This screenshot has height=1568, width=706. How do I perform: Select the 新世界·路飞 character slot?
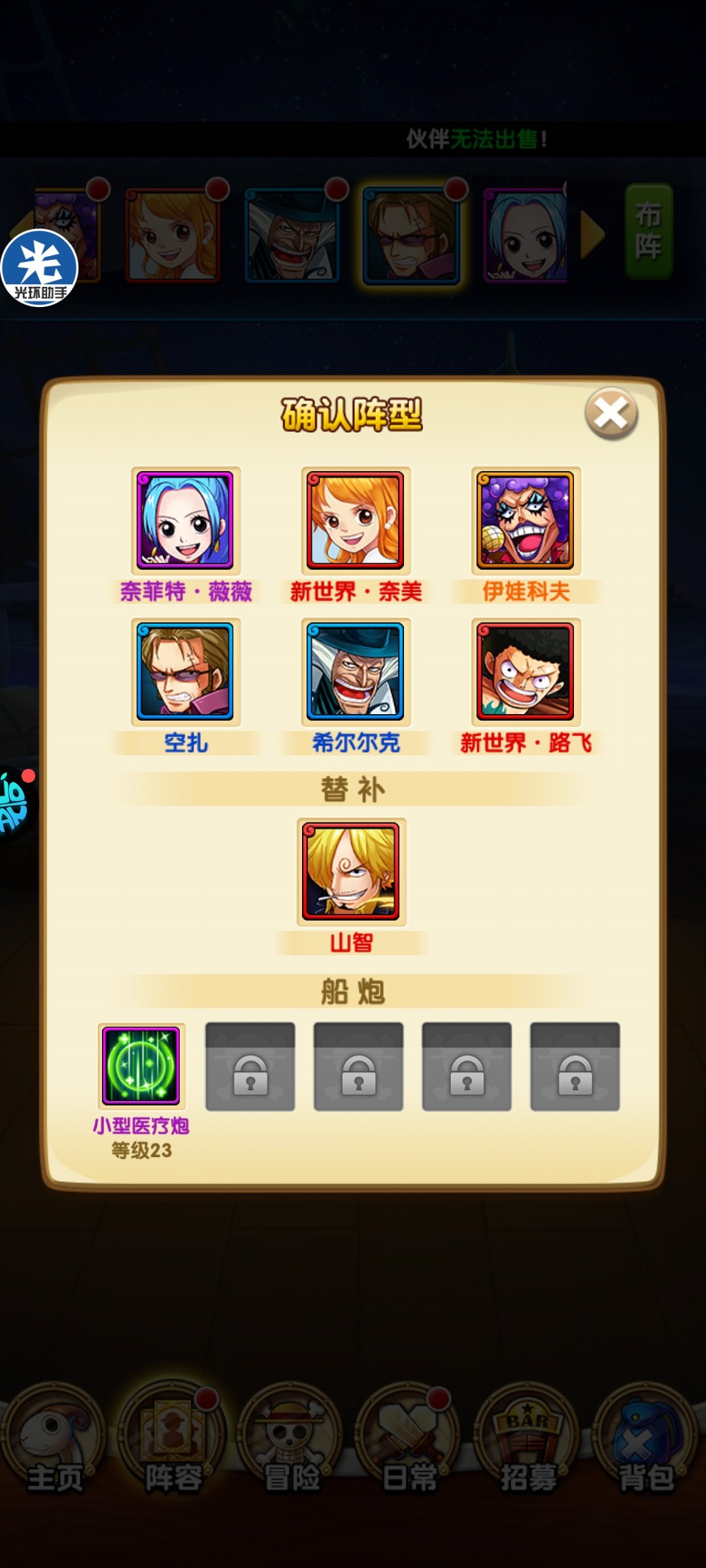pyautogui.click(x=526, y=672)
